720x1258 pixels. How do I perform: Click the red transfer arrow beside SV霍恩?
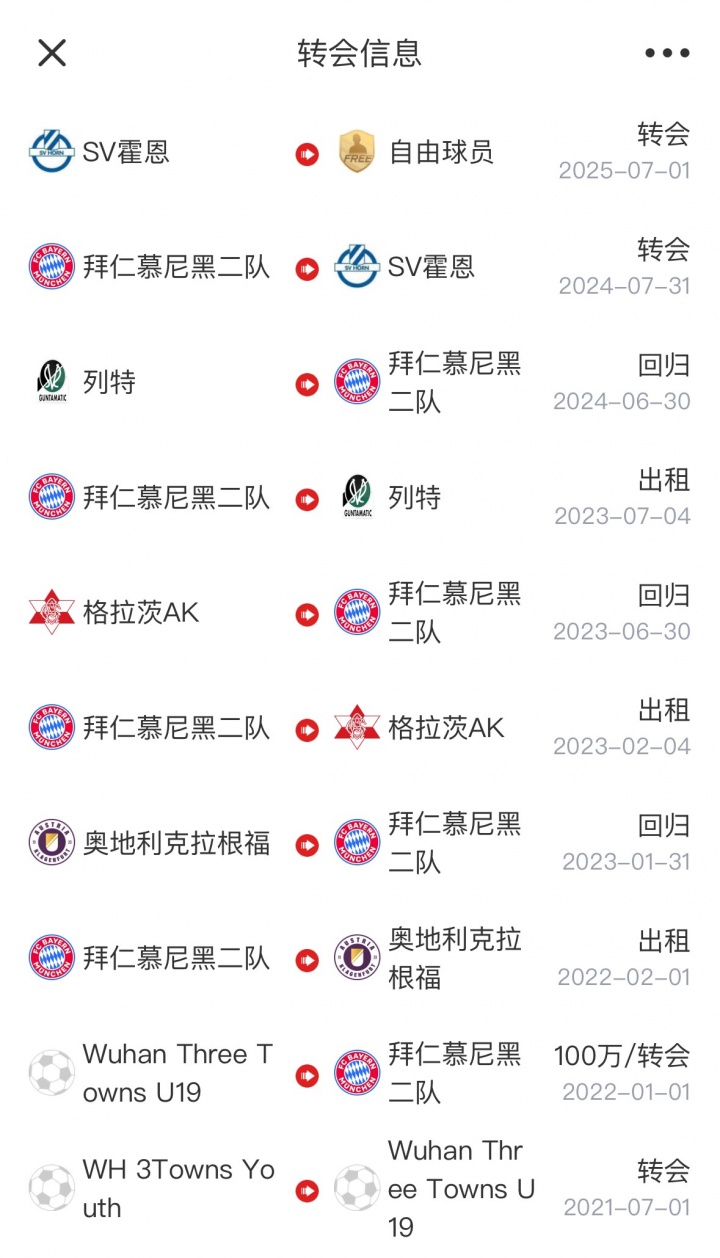(306, 151)
